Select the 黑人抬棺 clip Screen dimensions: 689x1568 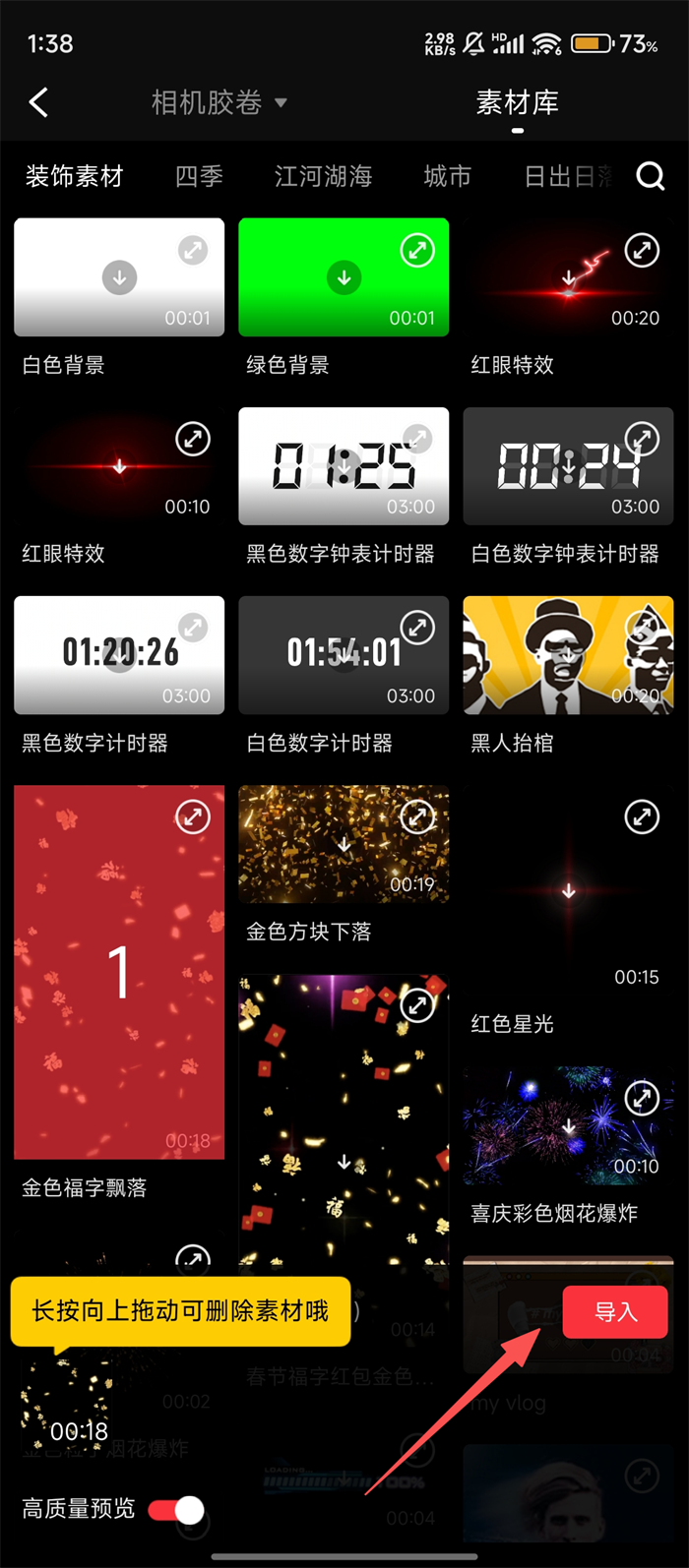568,655
